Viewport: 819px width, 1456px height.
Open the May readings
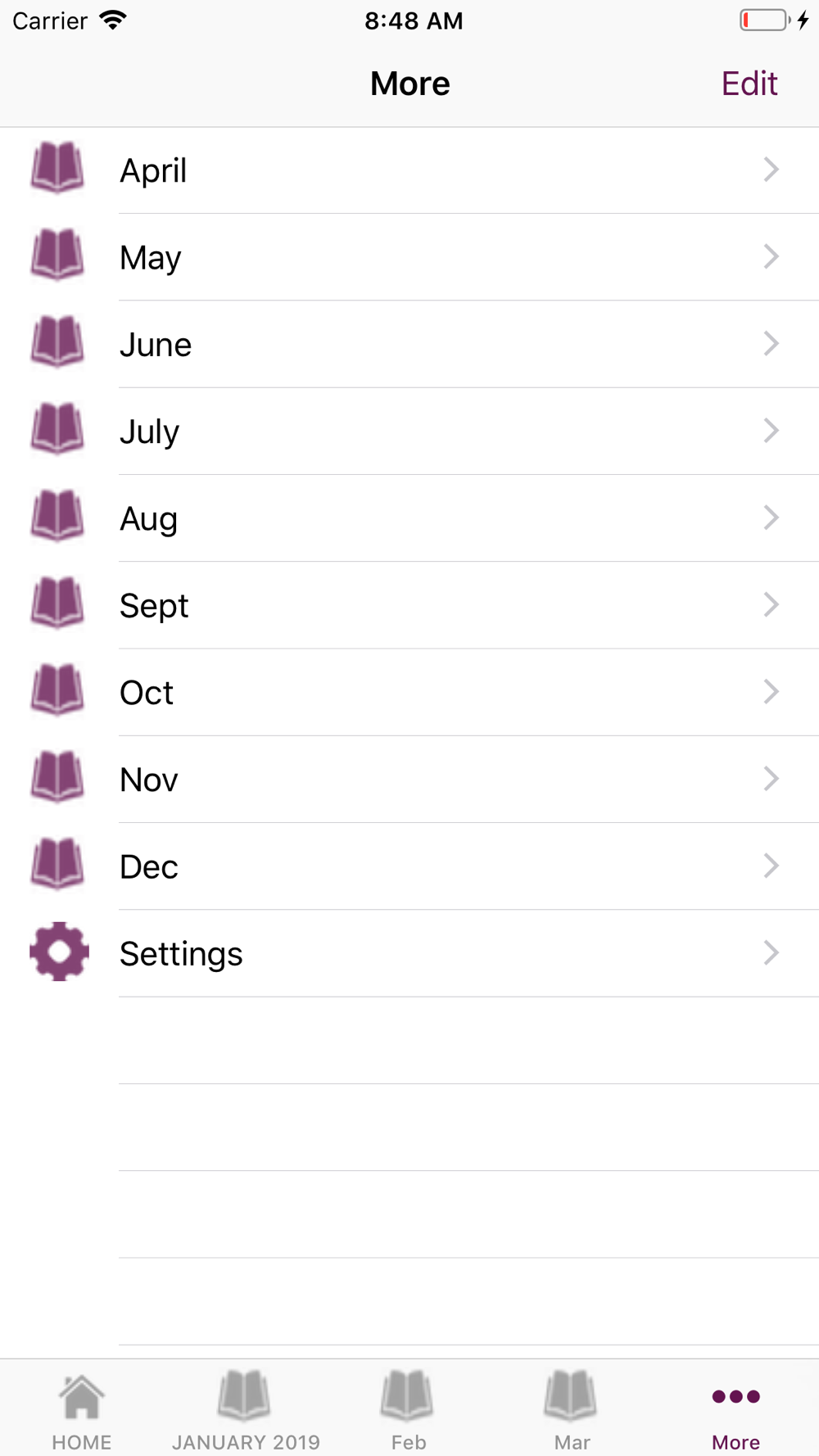tap(409, 257)
